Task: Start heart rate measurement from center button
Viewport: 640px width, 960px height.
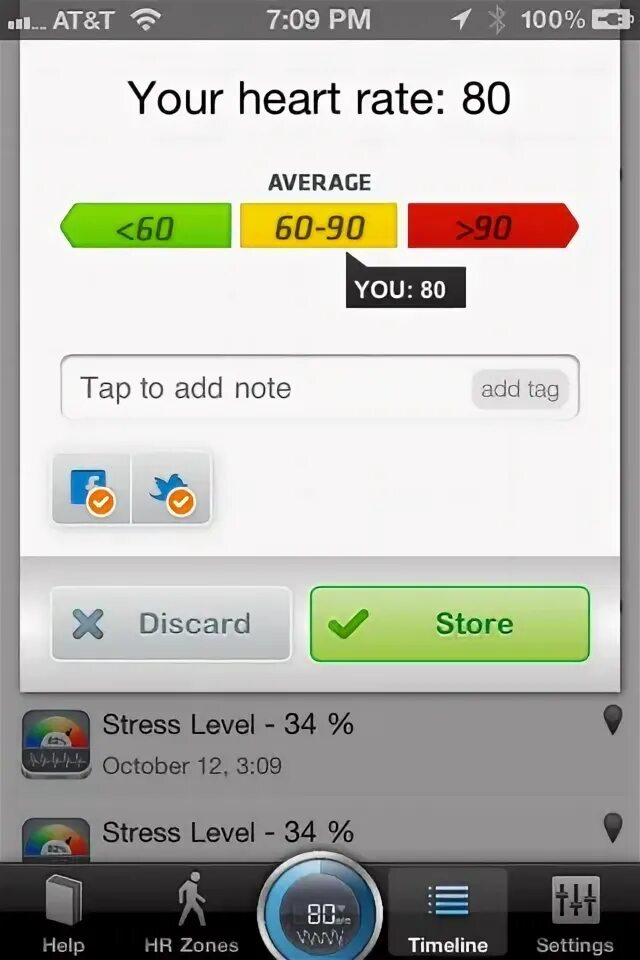Action: (319, 910)
